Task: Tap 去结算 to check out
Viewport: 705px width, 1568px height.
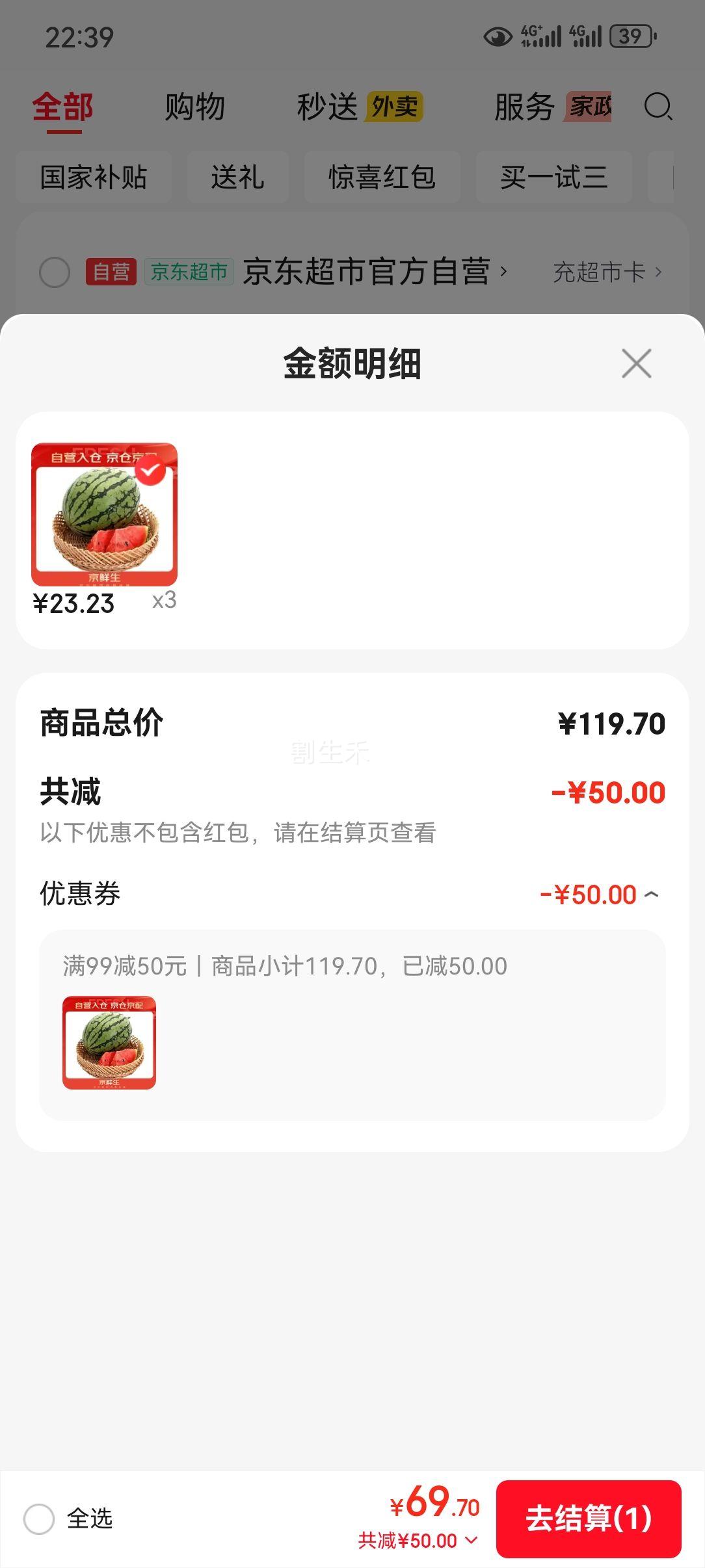Action: (589, 1519)
